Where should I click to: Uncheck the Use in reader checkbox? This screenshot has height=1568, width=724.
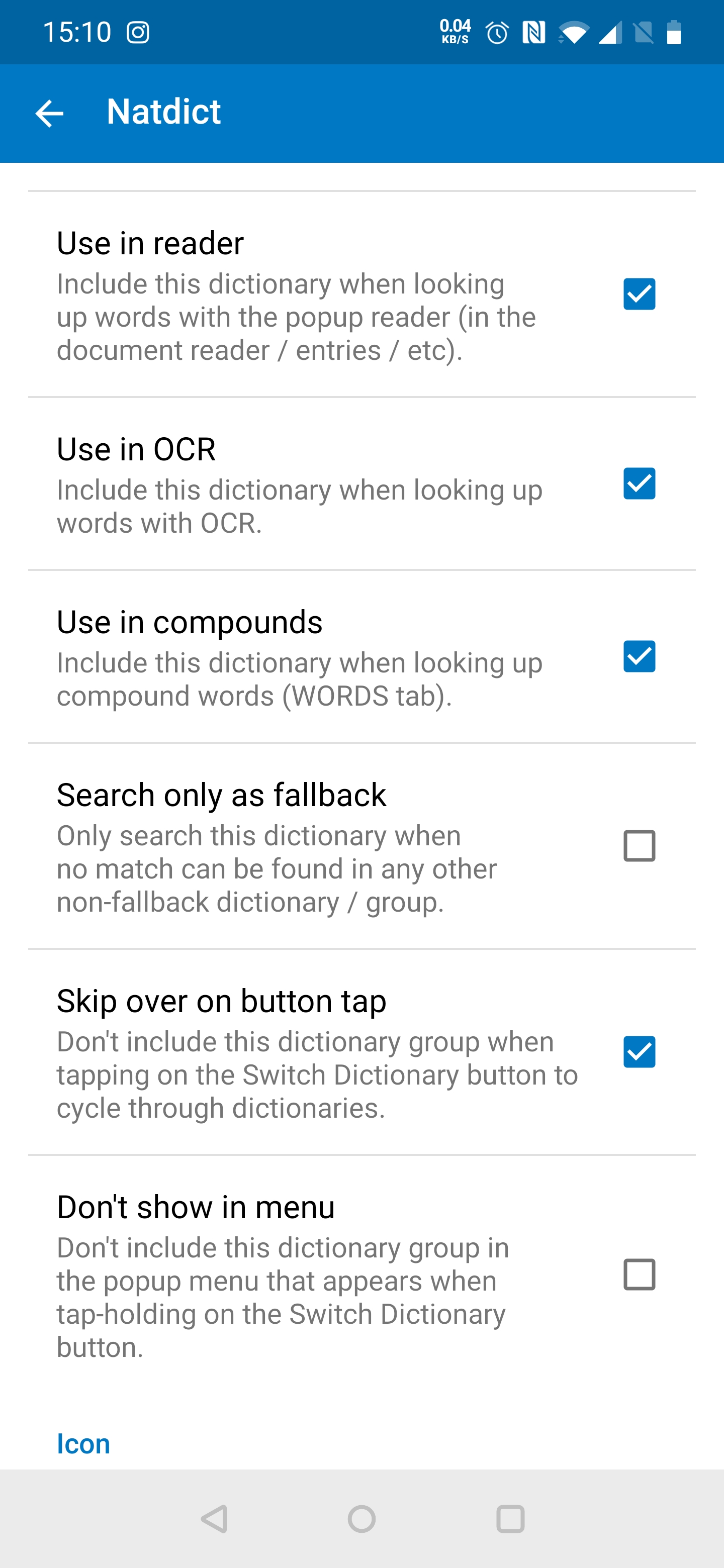[639, 294]
